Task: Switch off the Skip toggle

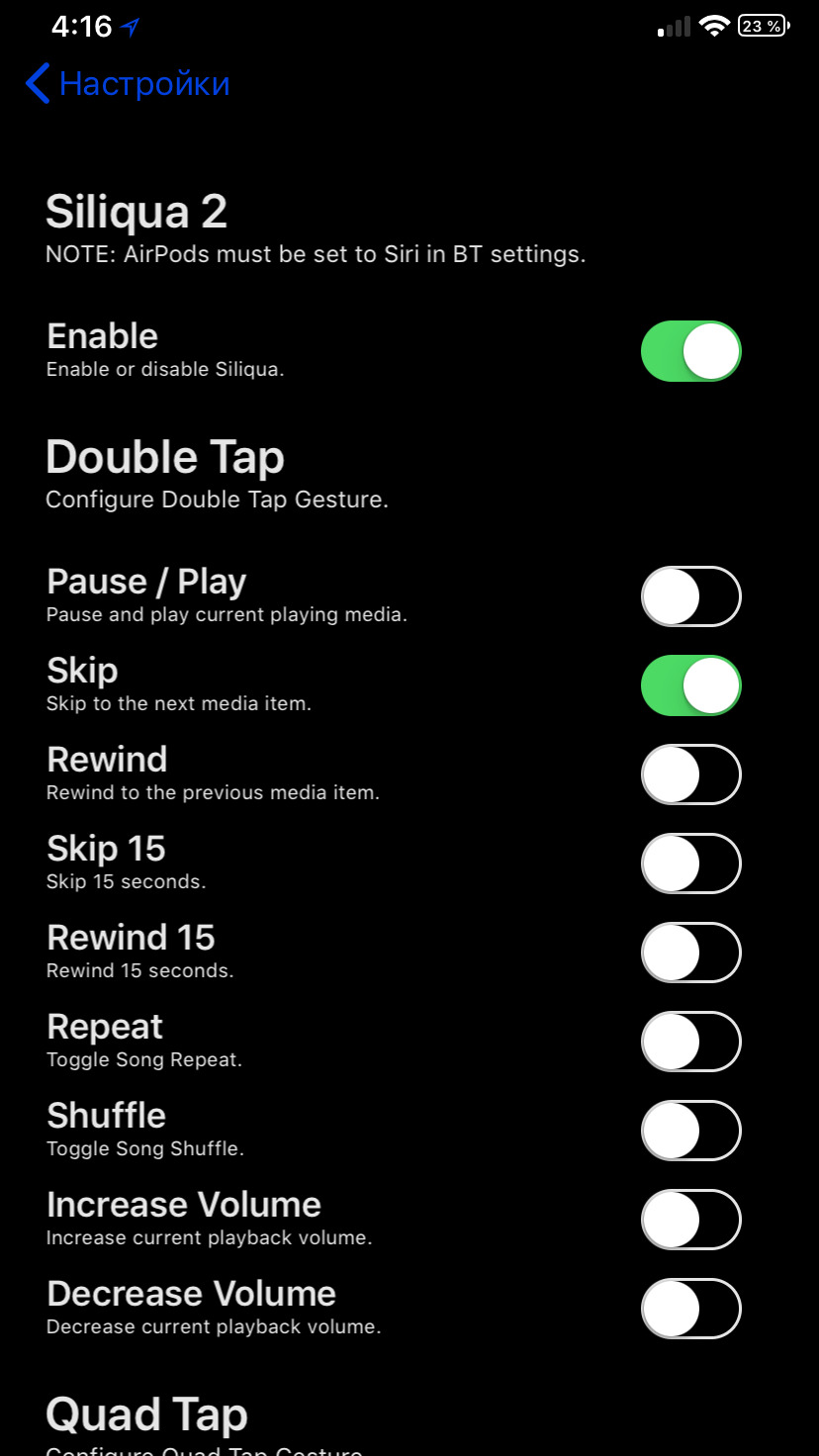Action: [x=691, y=685]
